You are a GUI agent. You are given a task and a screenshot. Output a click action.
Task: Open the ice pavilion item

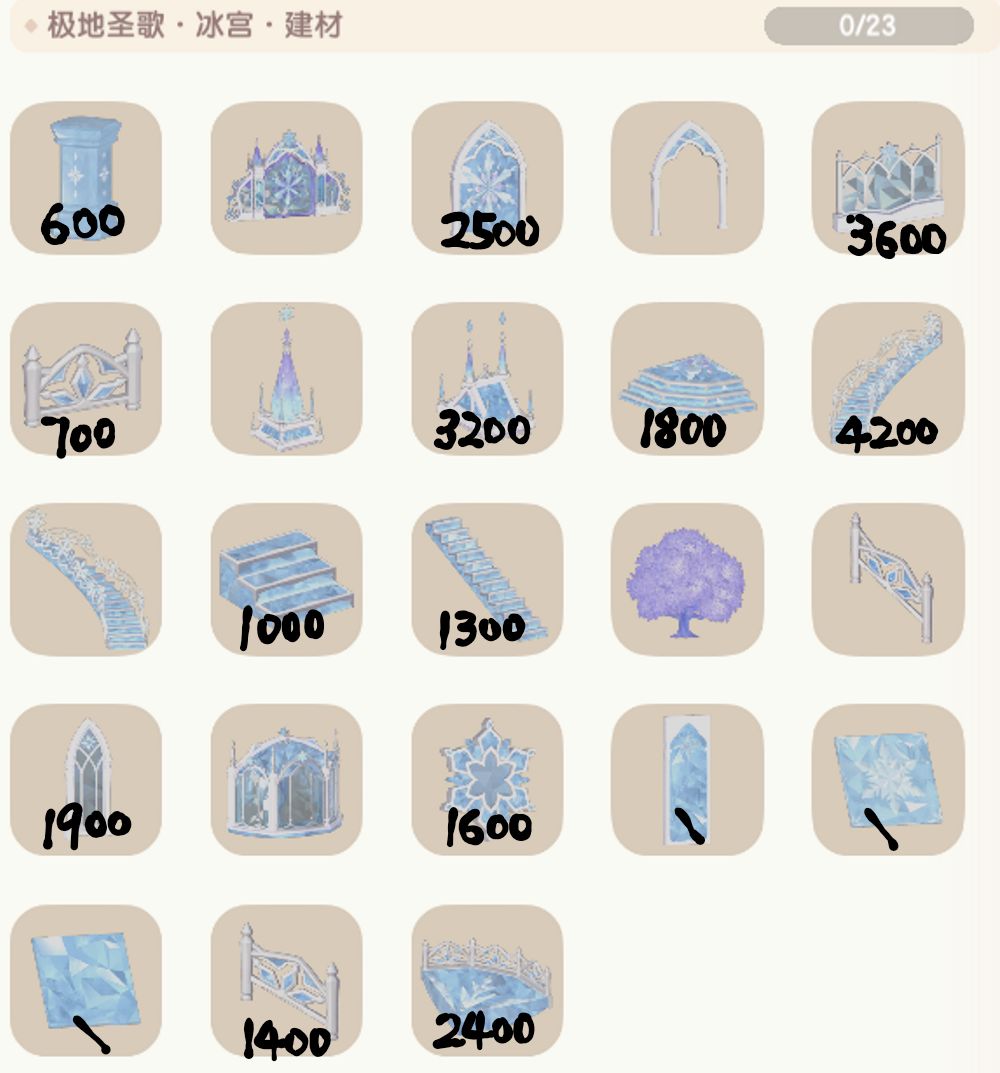pyautogui.click(x=287, y=782)
